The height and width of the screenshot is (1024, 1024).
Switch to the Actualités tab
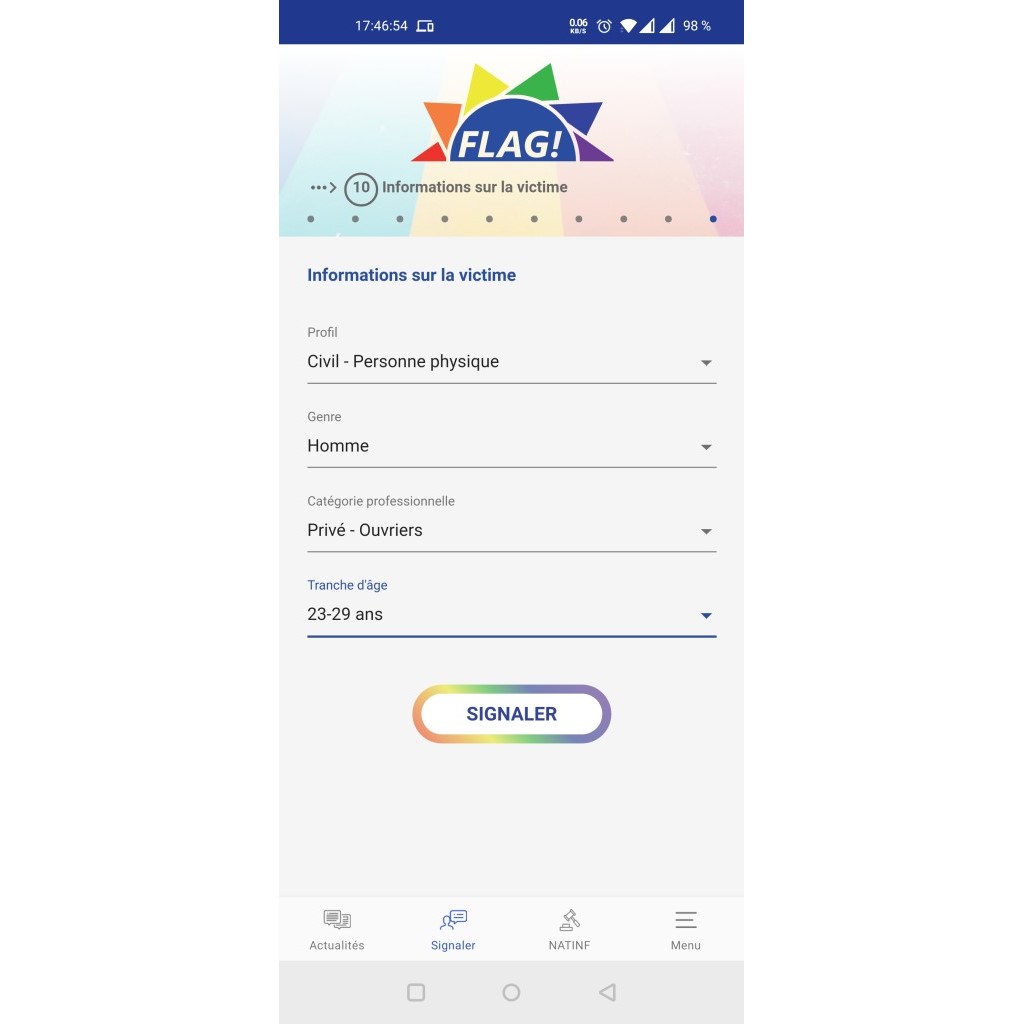pyautogui.click(x=337, y=929)
